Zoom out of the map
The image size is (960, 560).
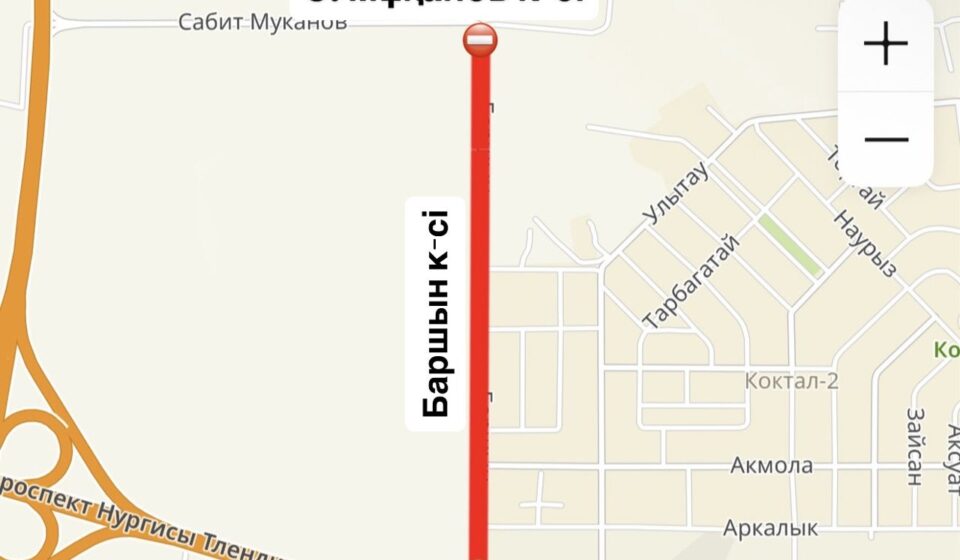pyautogui.click(x=885, y=139)
